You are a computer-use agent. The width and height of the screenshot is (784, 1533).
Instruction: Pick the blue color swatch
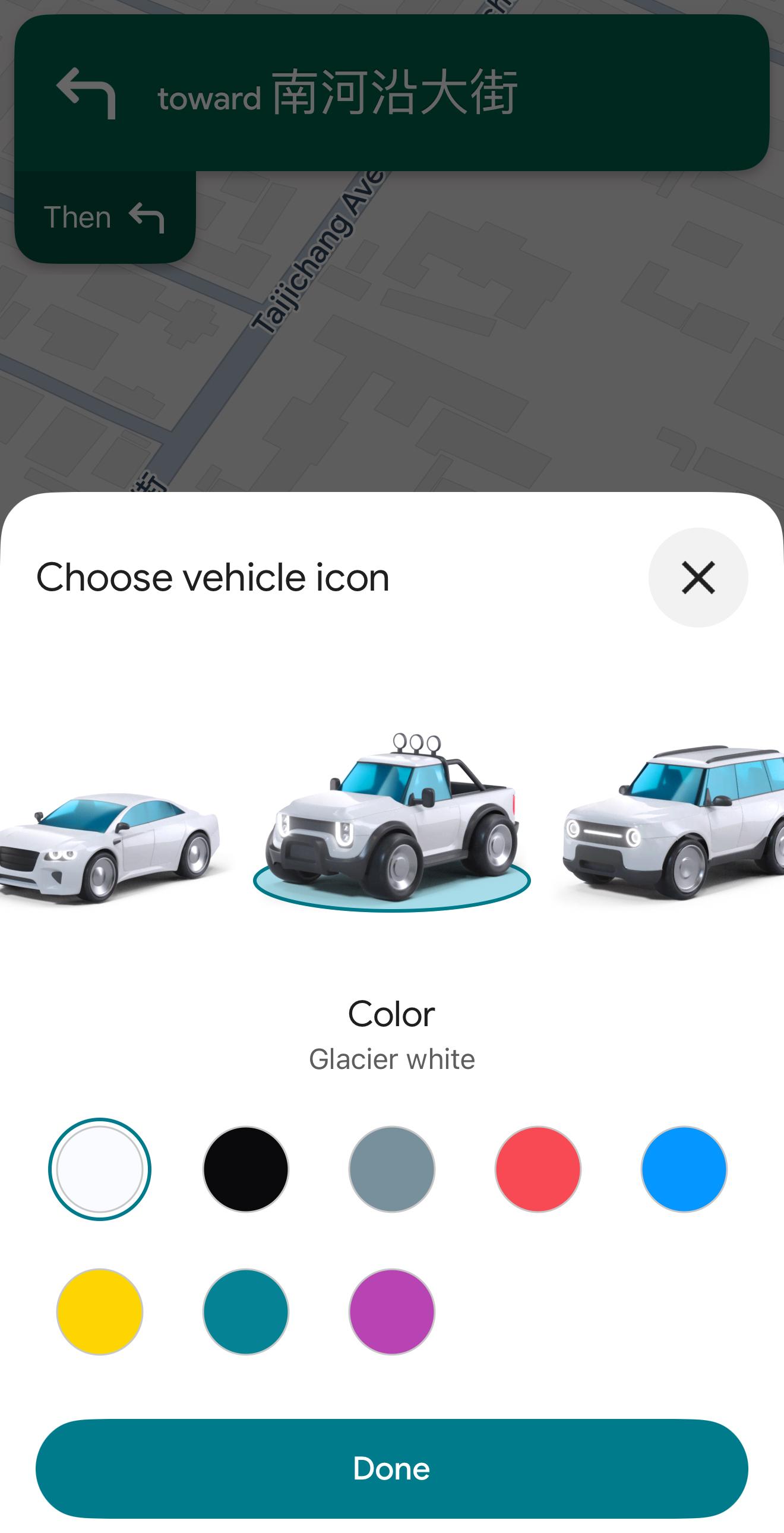(684, 1169)
